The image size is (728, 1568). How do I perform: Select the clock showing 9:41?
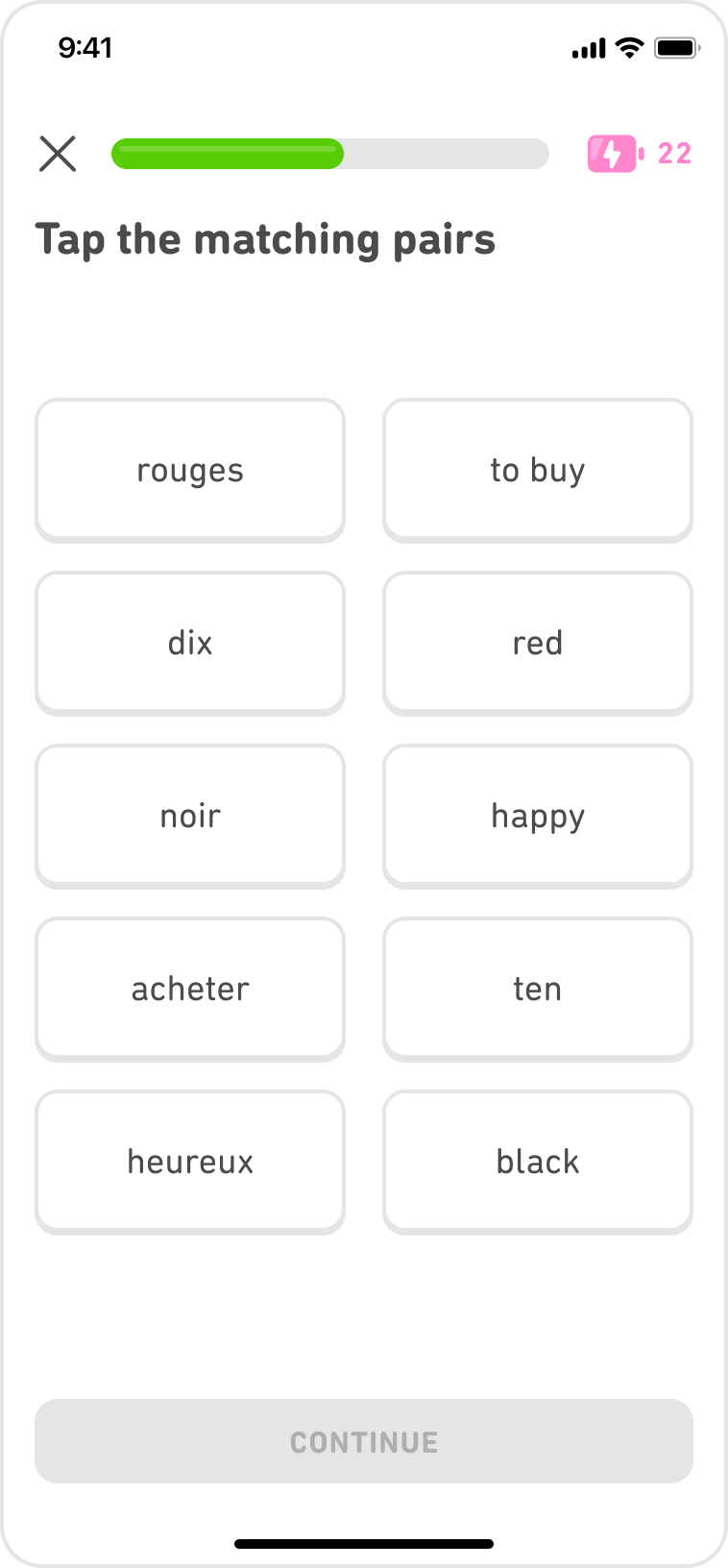point(85,47)
